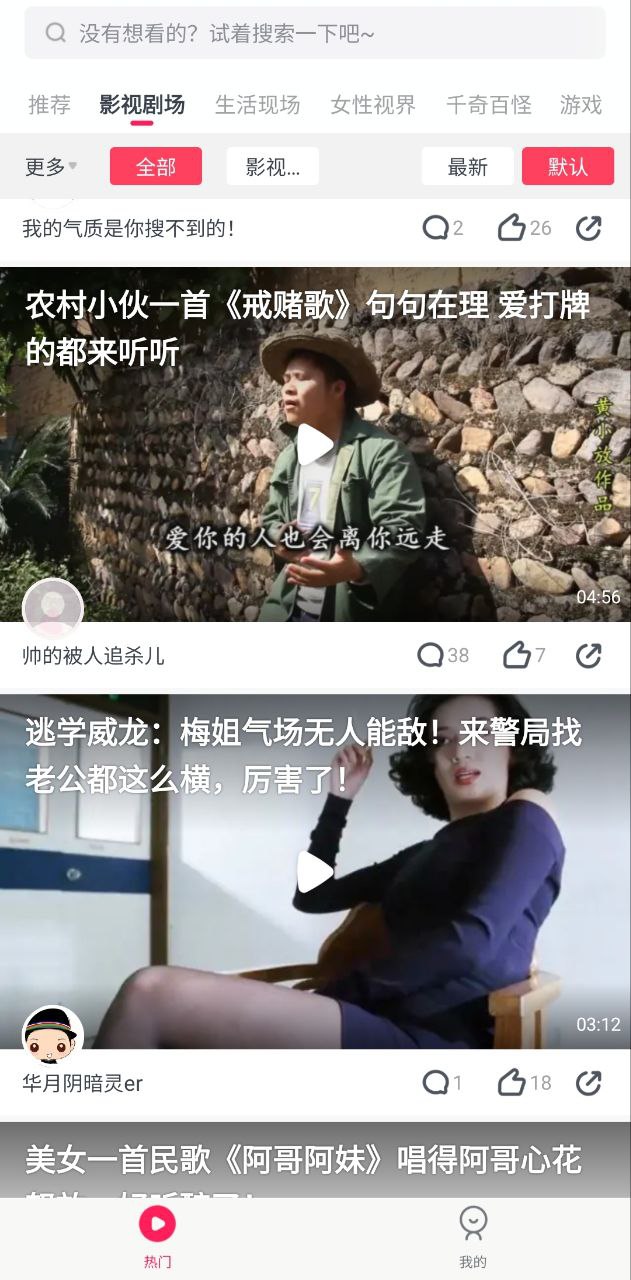Play the 逃学威龙 video

(x=314, y=872)
